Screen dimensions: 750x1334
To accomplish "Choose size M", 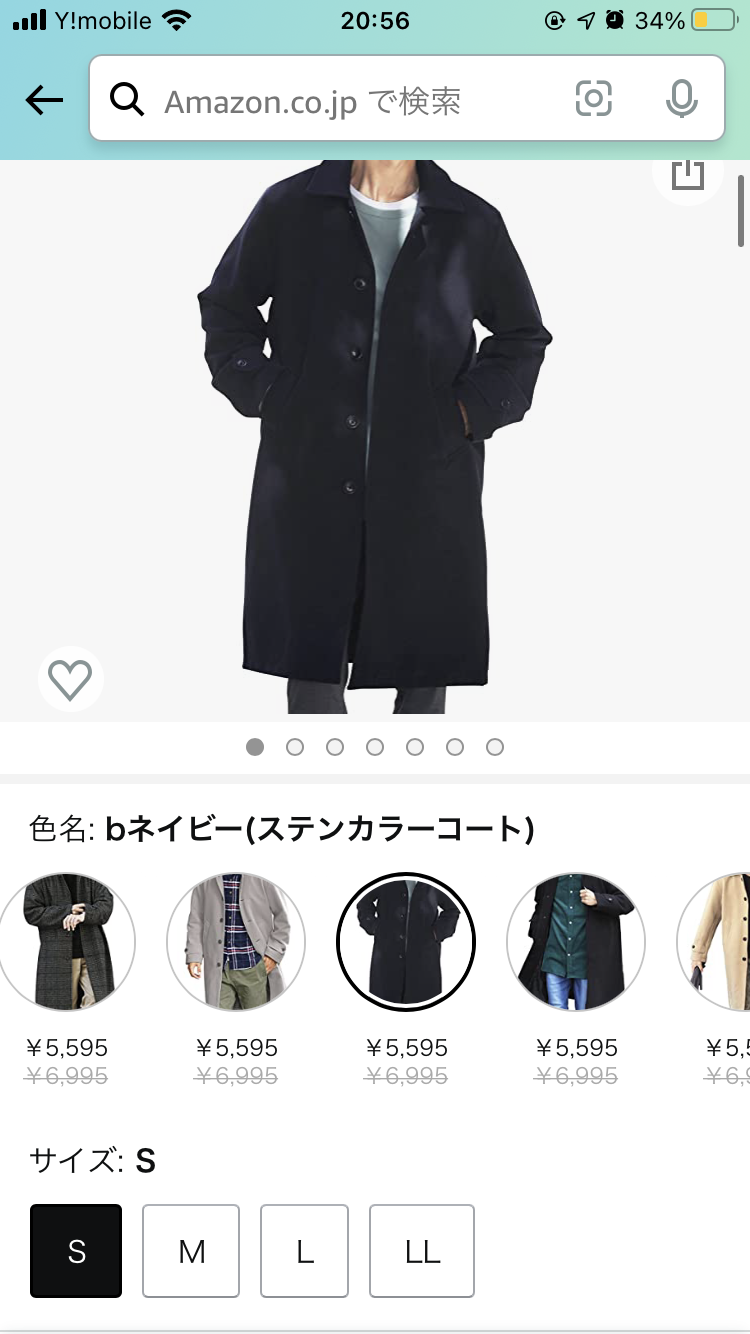I will pyautogui.click(x=191, y=1251).
